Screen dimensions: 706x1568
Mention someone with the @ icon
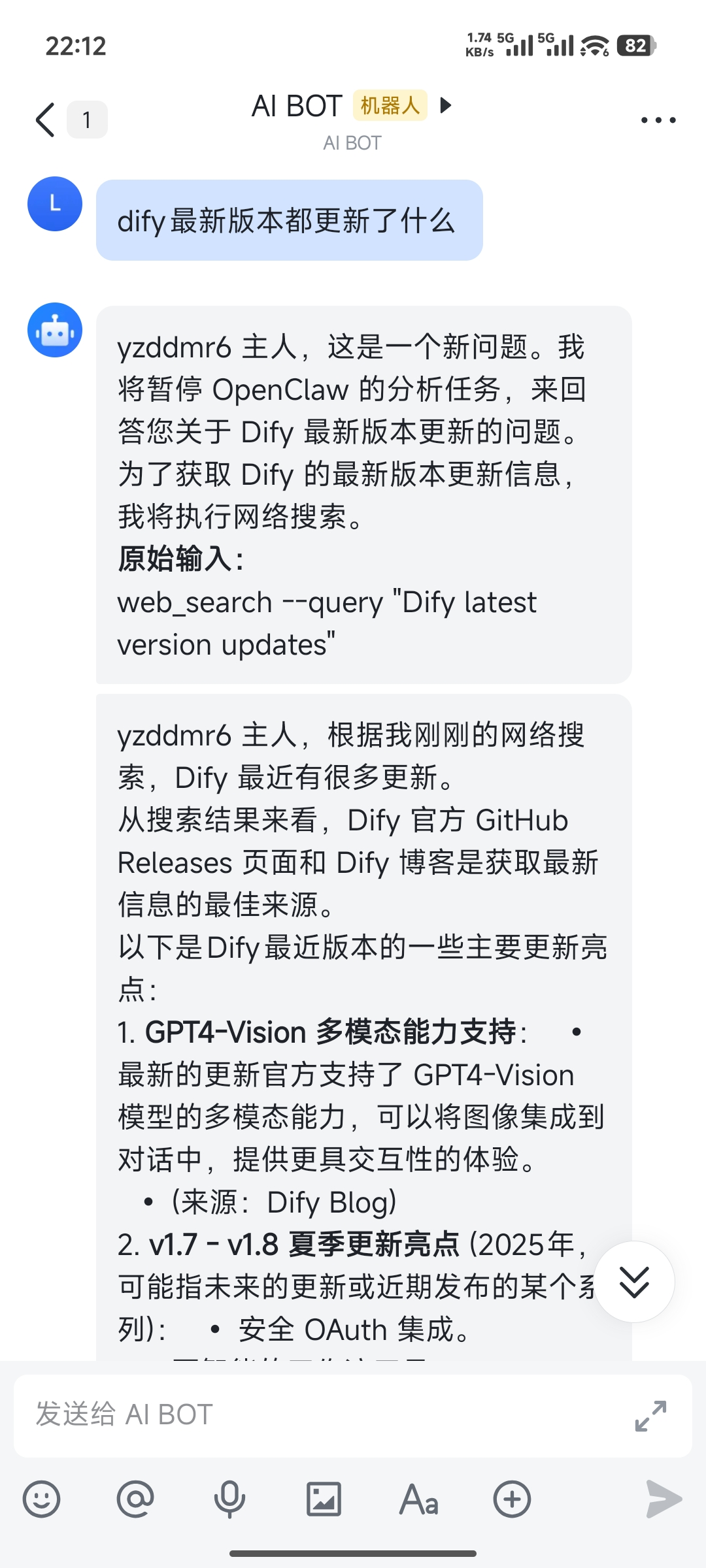point(135,1499)
